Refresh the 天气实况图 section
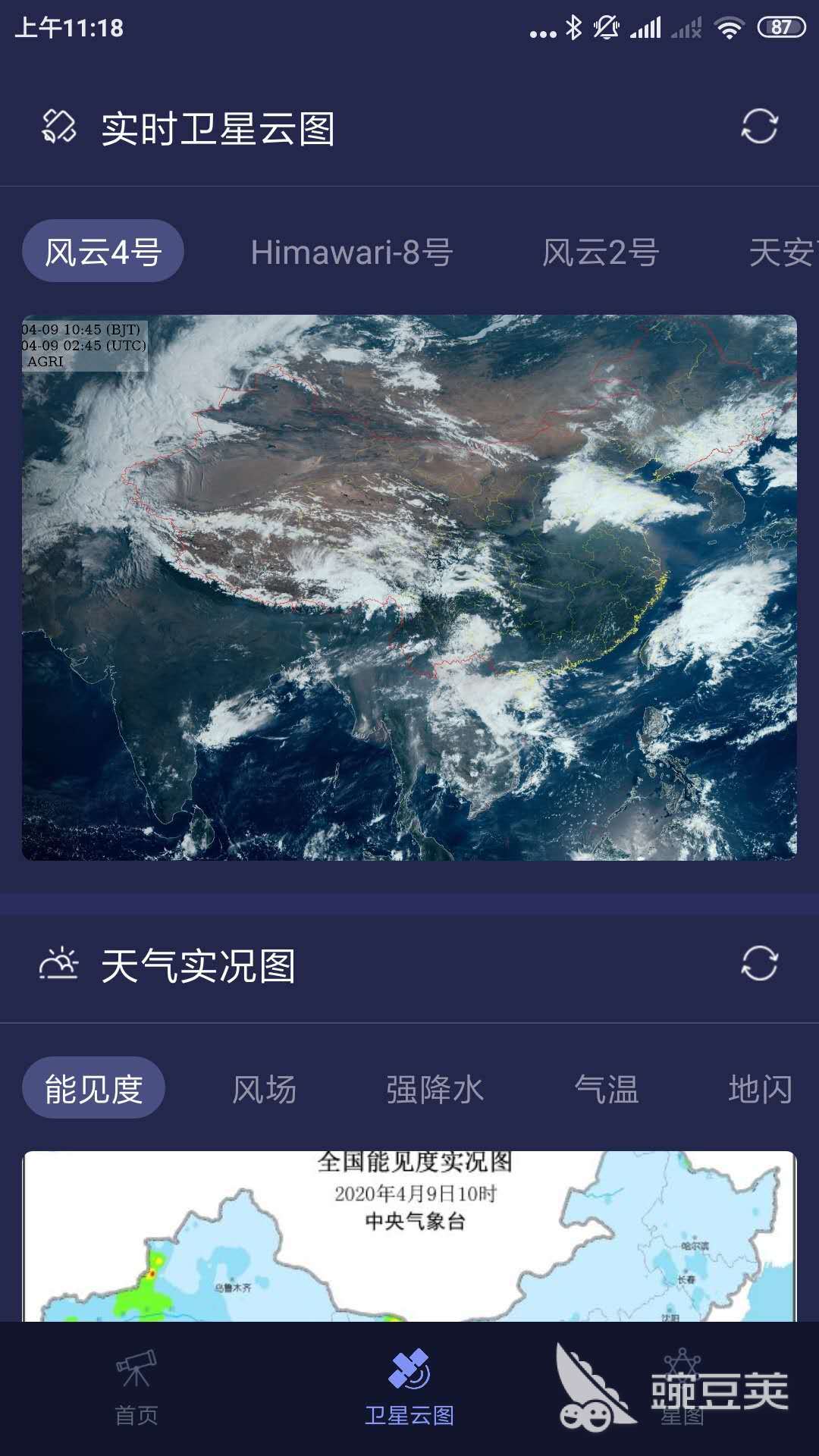The width and height of the screenshot is (819, 1456). 759,964
